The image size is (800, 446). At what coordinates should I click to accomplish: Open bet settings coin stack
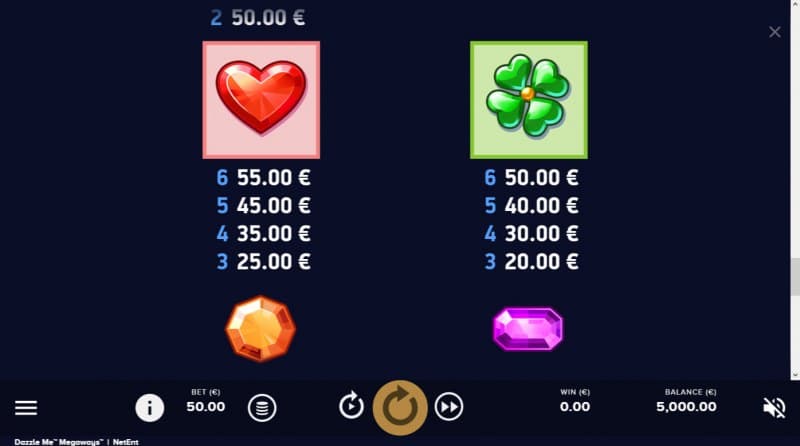pos(262,407)
